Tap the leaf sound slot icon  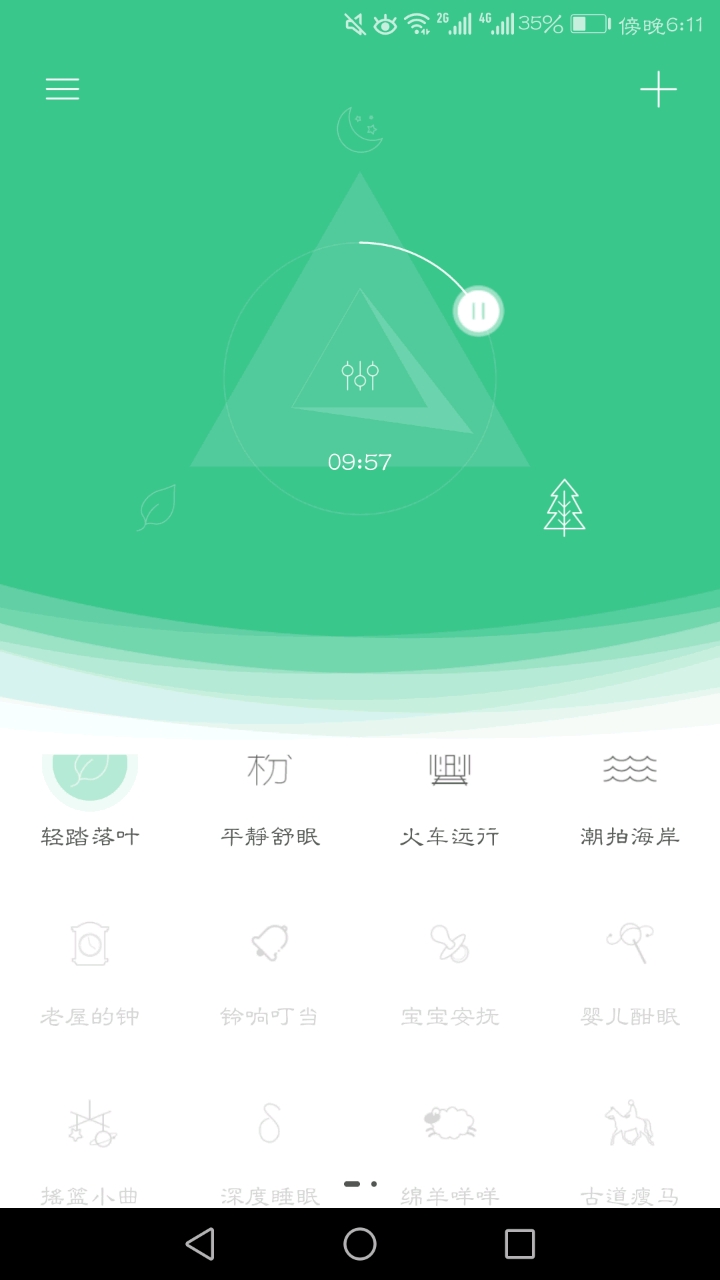158,507
